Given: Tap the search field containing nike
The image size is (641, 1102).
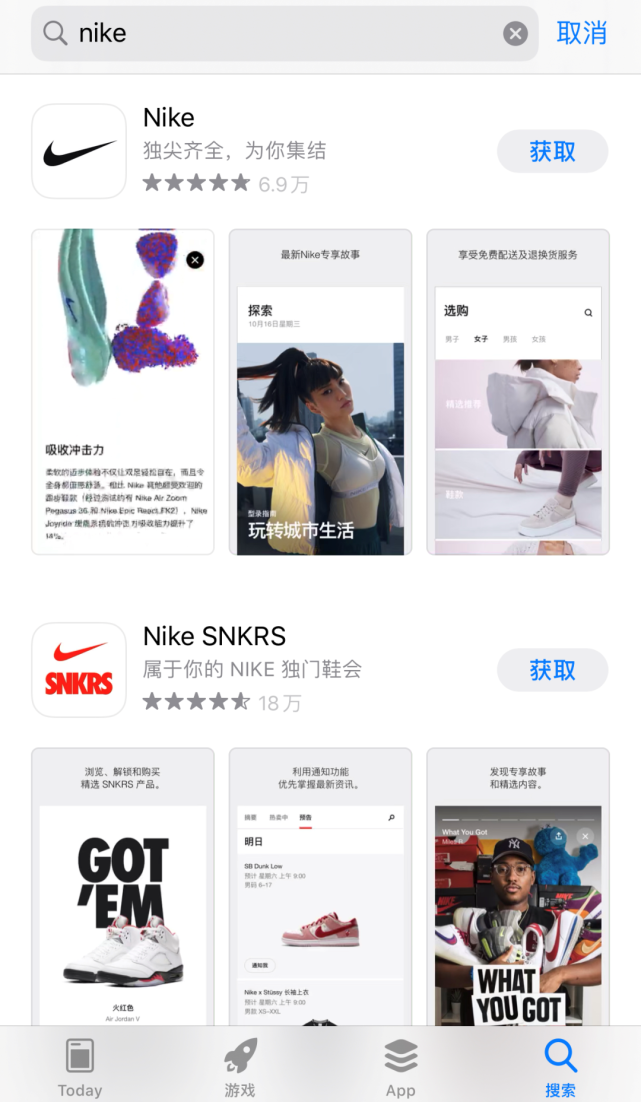Looking at the screenshot, I should [284, 33].
